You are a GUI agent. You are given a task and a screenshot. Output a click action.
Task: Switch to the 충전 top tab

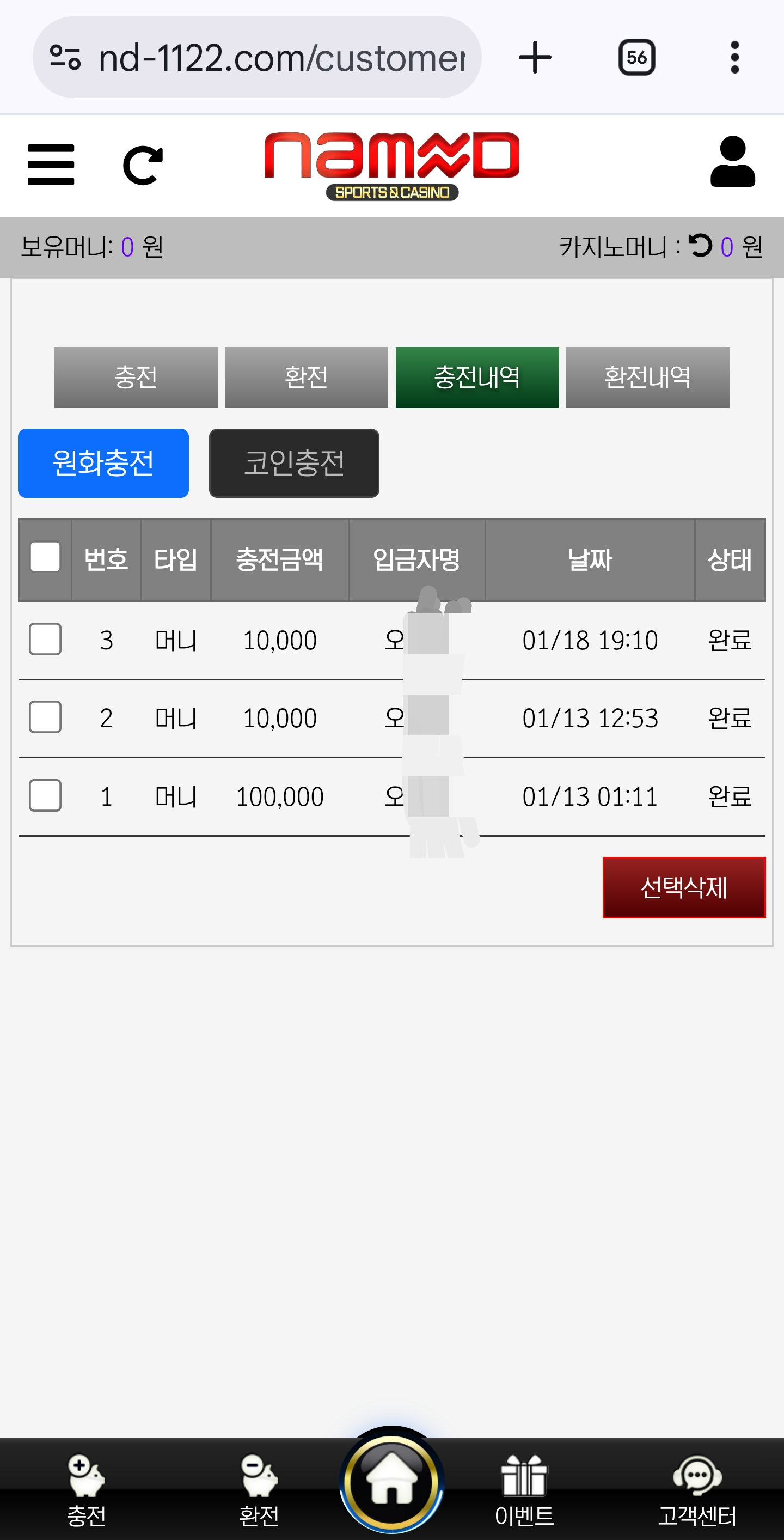[136, 377]
